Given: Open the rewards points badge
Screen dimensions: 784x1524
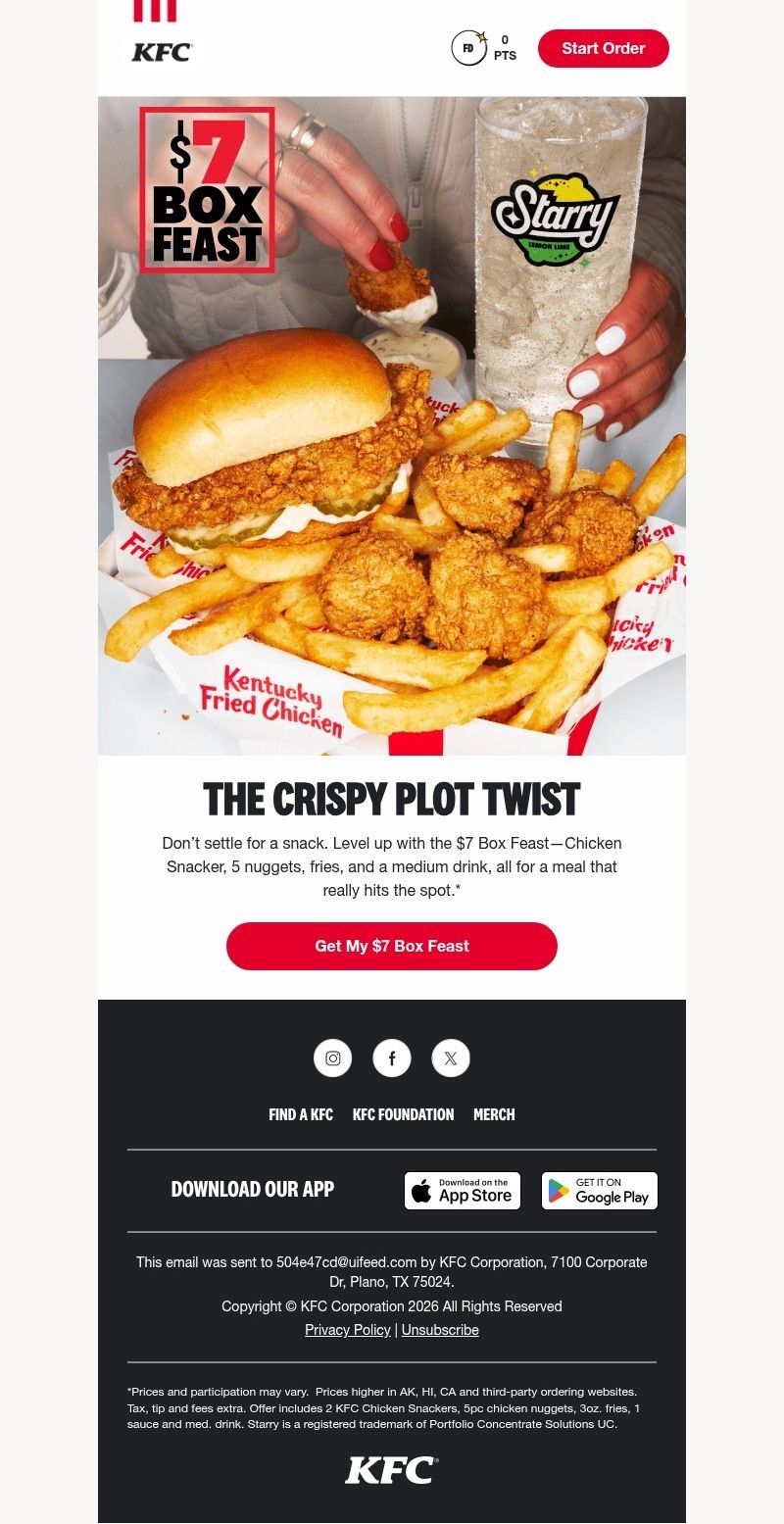Looking at the screenshot, I should (x=484, y=48).
